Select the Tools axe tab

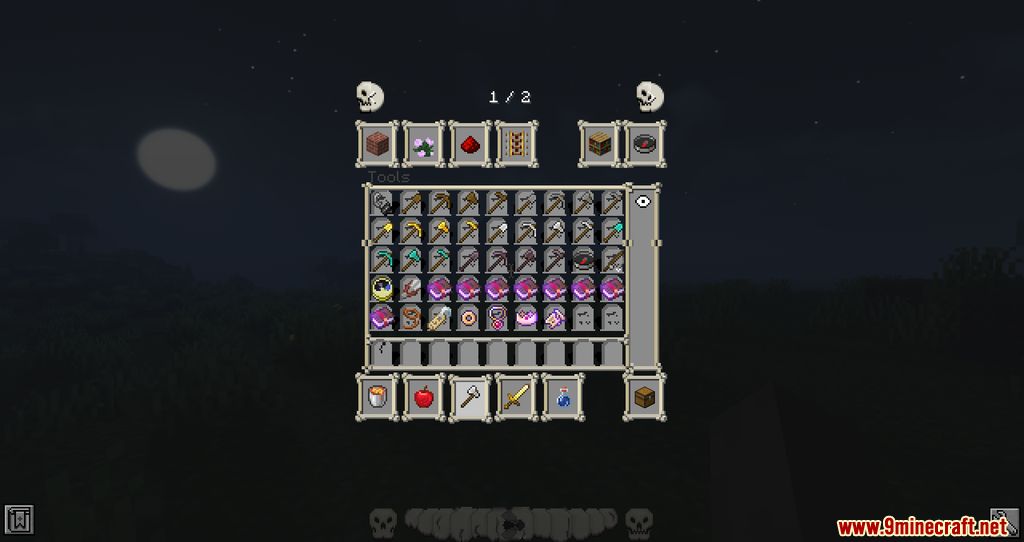[470, 396]
